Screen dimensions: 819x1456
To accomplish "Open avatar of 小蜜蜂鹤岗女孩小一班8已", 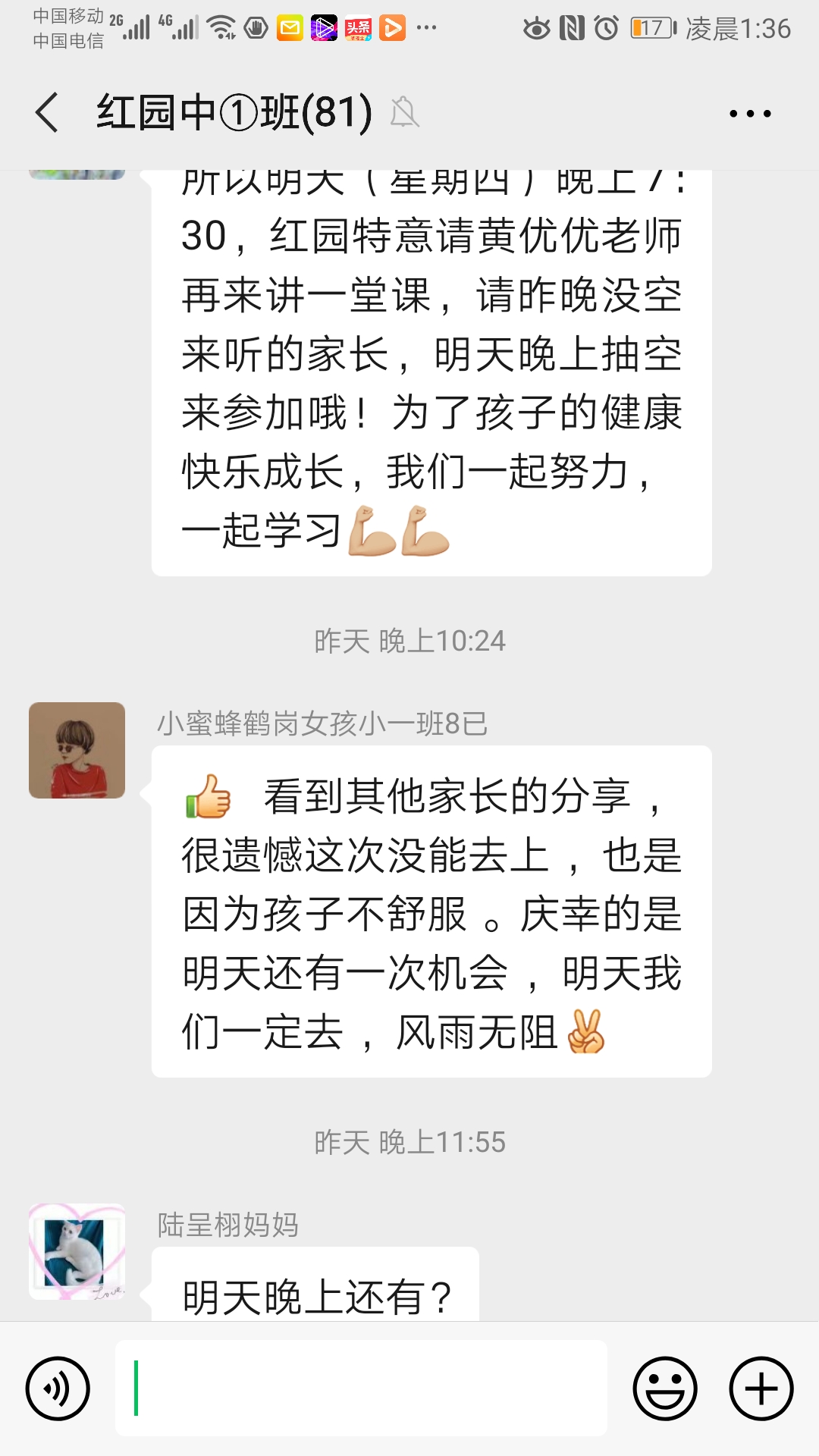I will (77, 750).
